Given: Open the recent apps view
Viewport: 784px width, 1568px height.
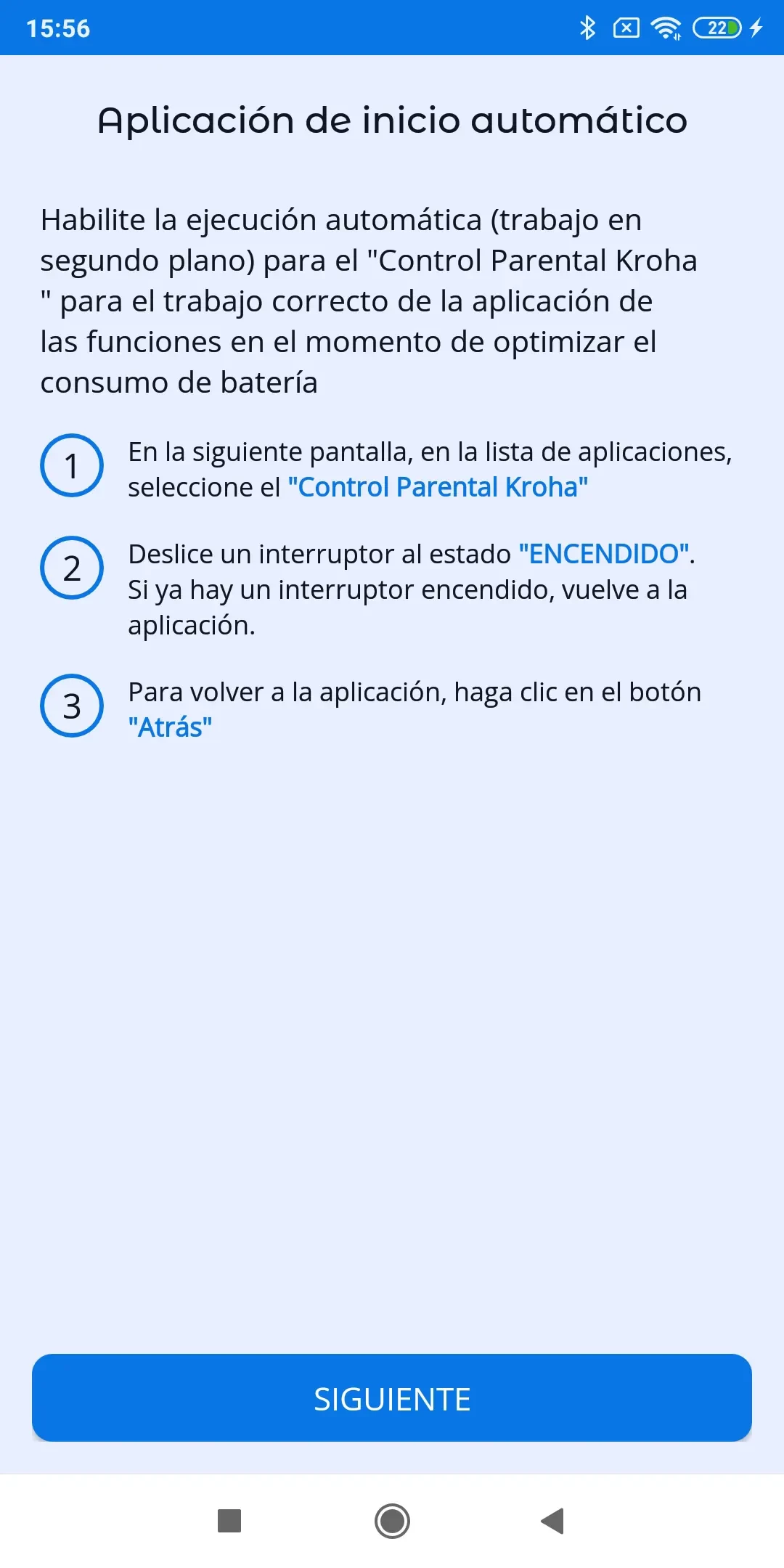Looking at the screenshot, I should 229,1521.
